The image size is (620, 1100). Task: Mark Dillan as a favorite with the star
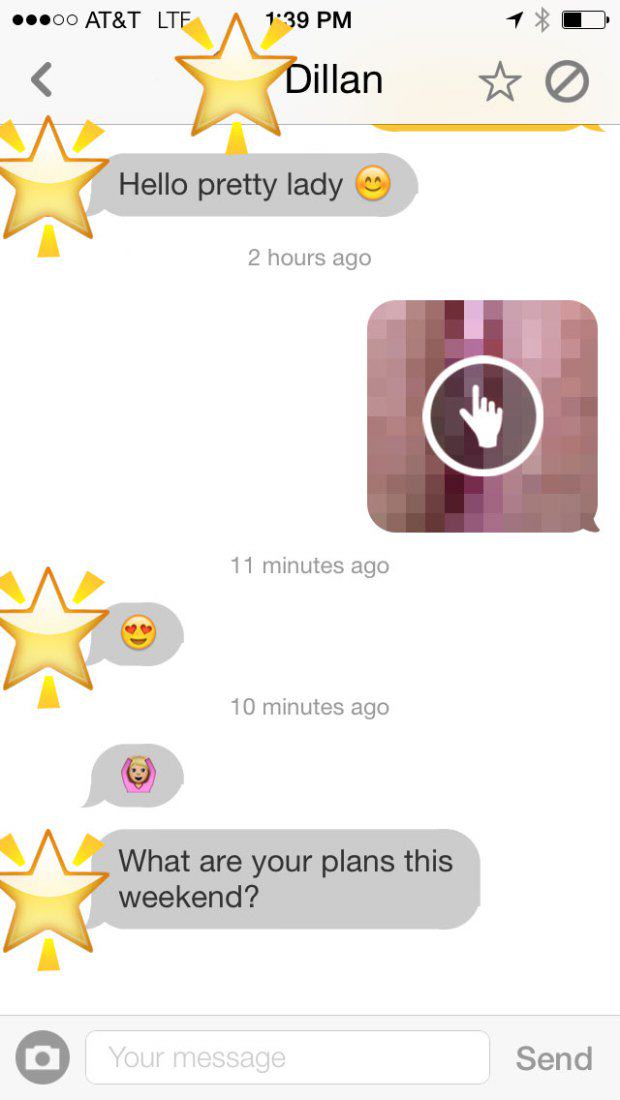pos(499,82)
